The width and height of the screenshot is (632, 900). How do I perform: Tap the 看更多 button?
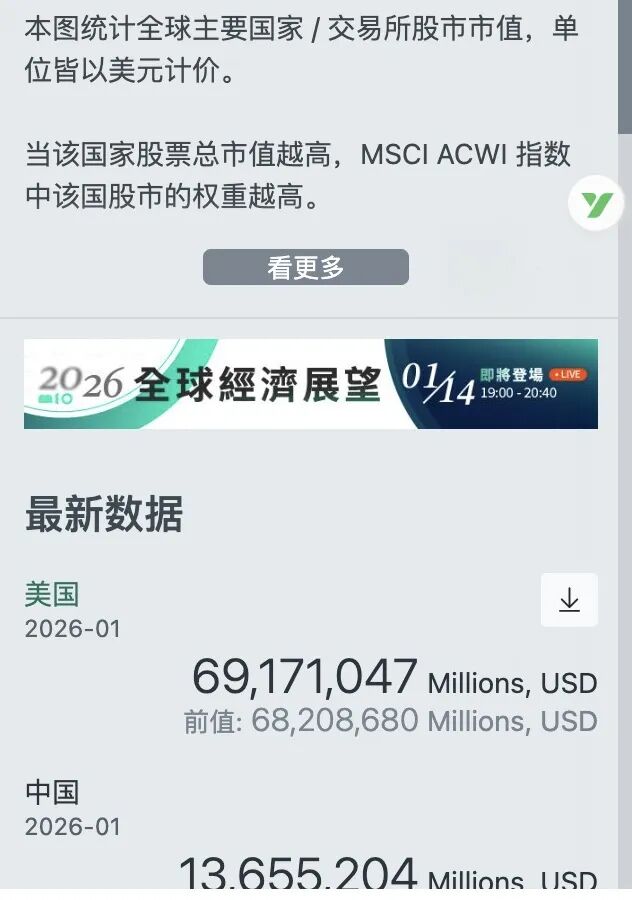click(x=306, y=267)
